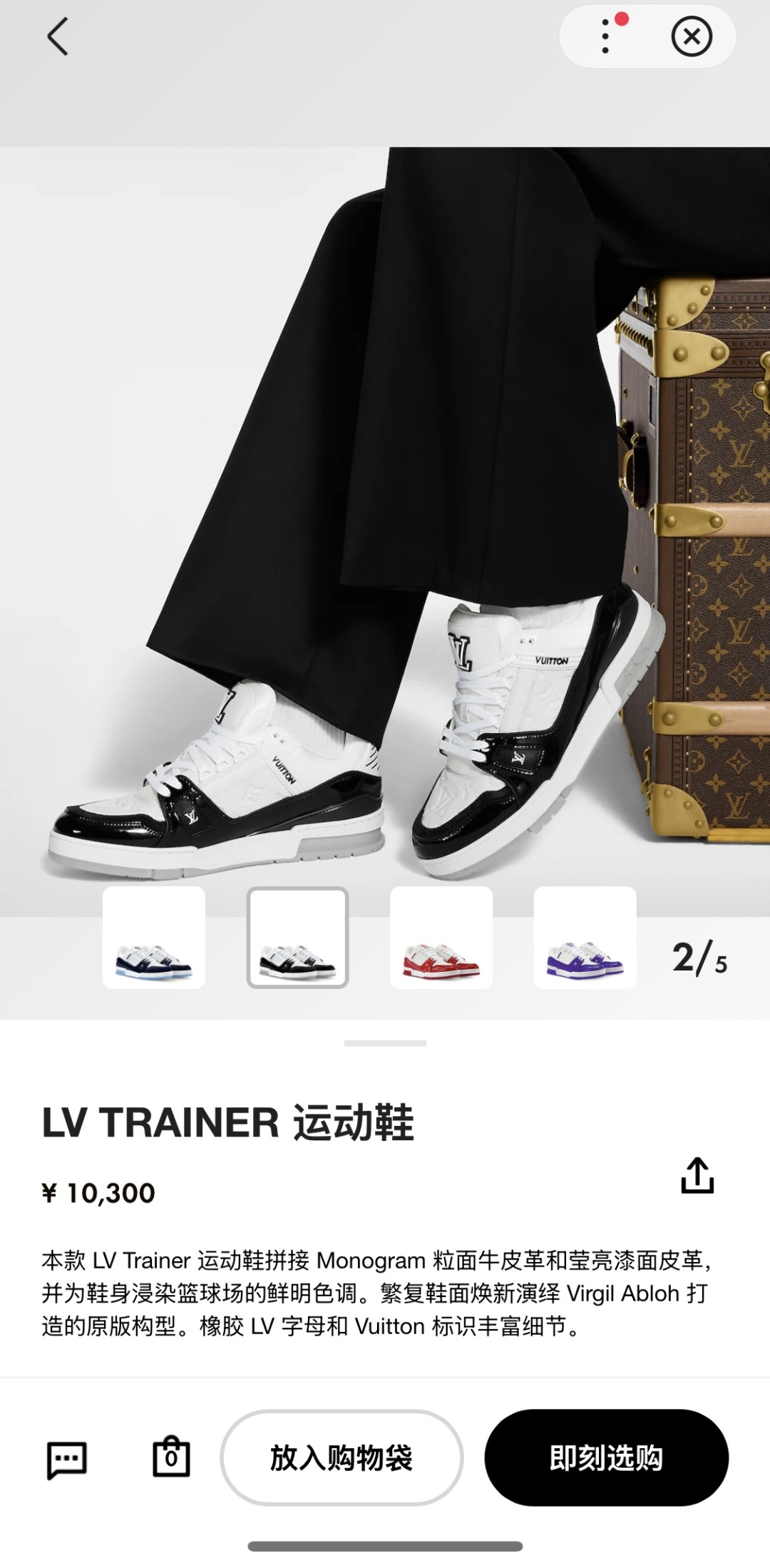Select the purple sneaker thumbnail
Image resolution: width=770 pixels, height=1568 pixels.
tap(585, 938)
